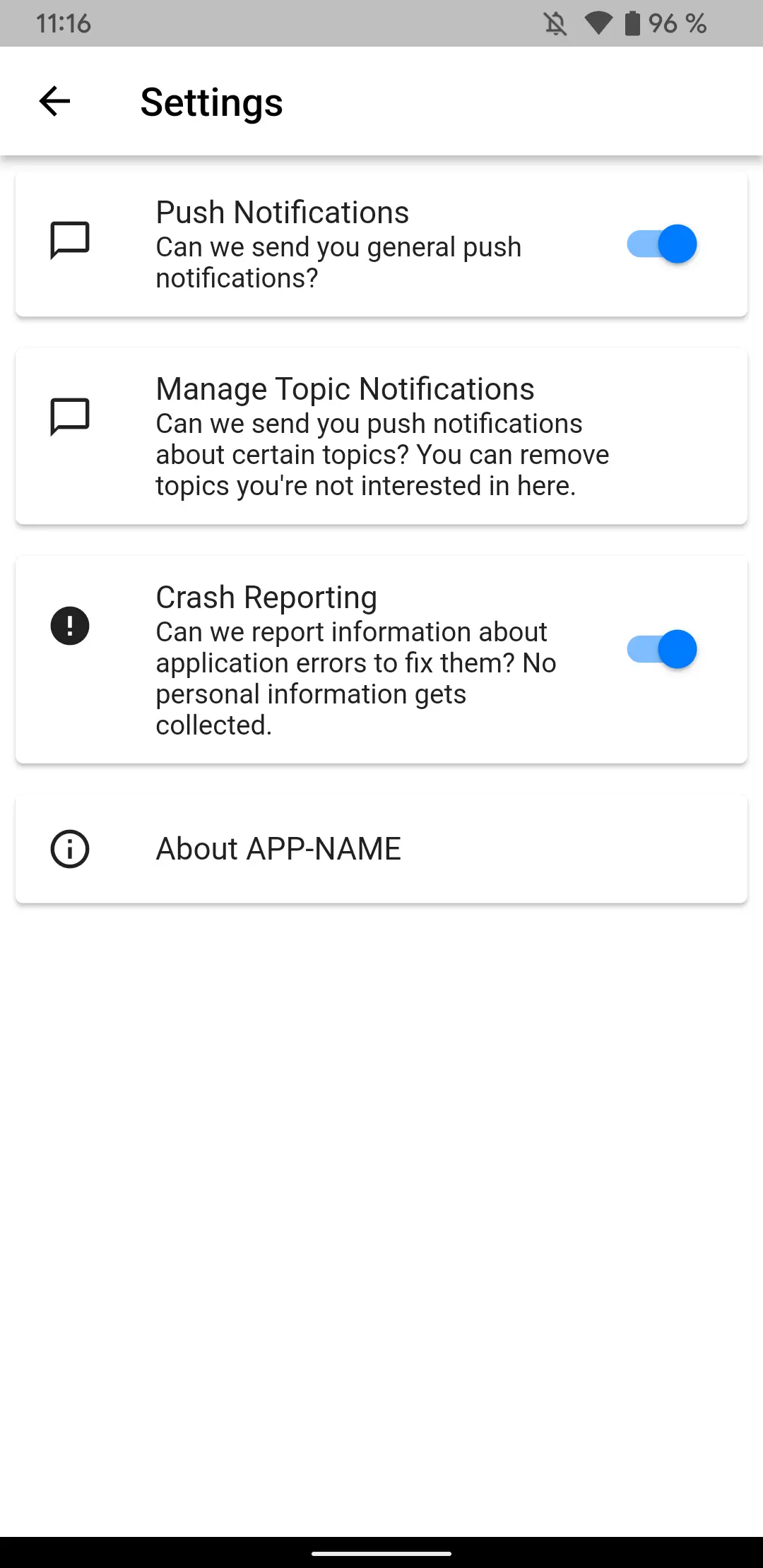Tap the Push Notifications description text
This screenshot has height=1568, width=763.
tap(338, 262)
